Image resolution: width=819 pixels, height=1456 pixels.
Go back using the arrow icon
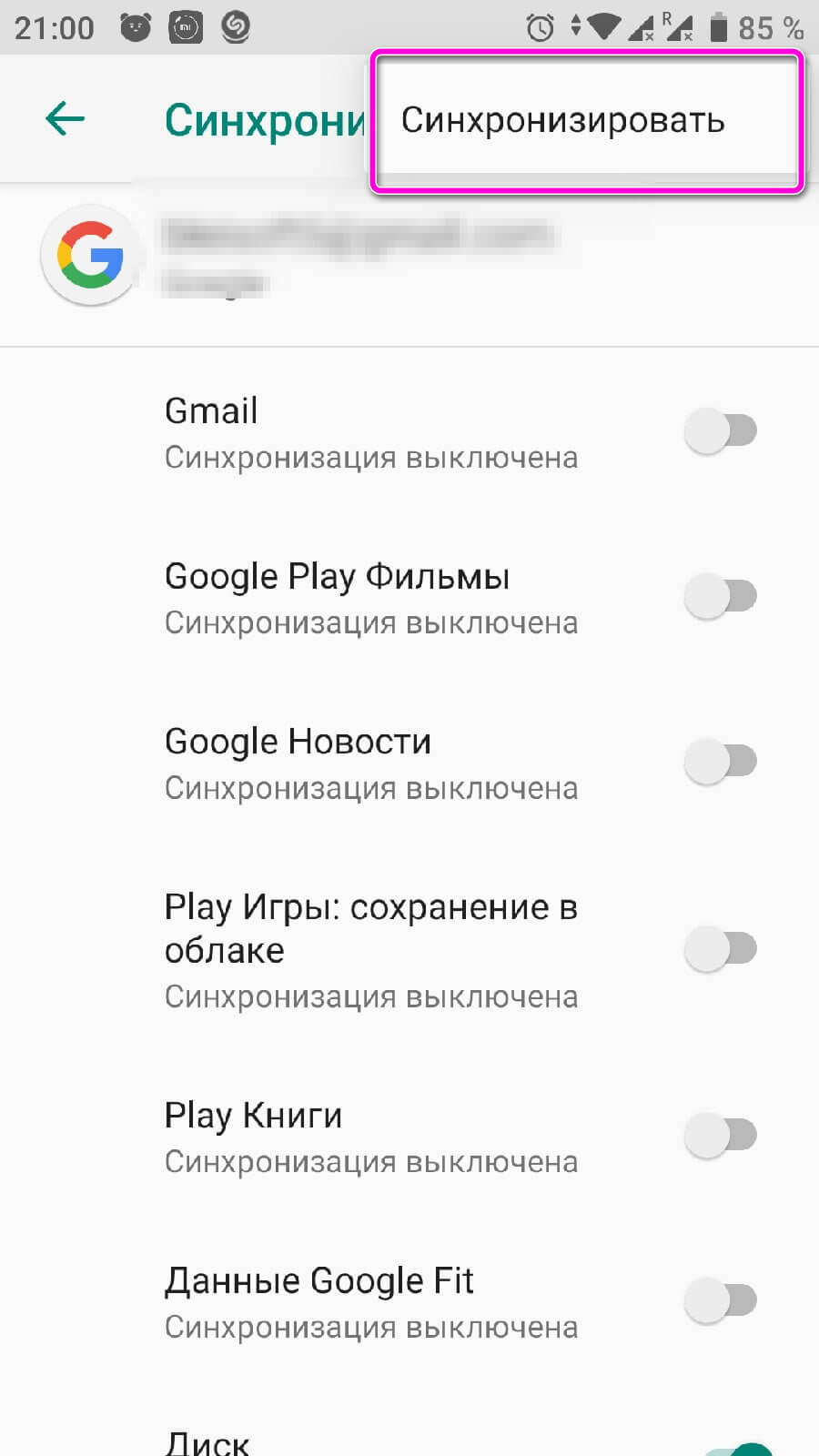(x=65, y=118)
